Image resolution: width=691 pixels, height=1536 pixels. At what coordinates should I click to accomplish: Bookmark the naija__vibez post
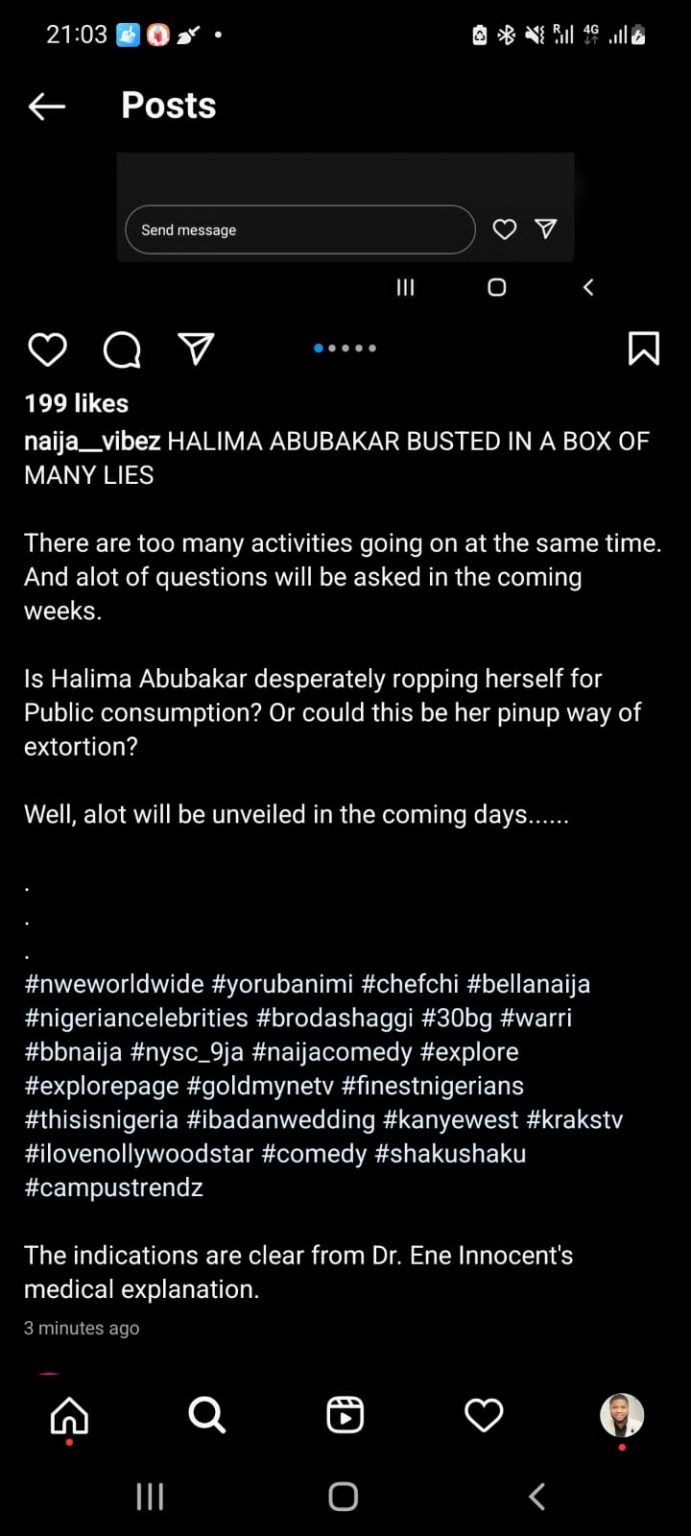tap(643, 348)
